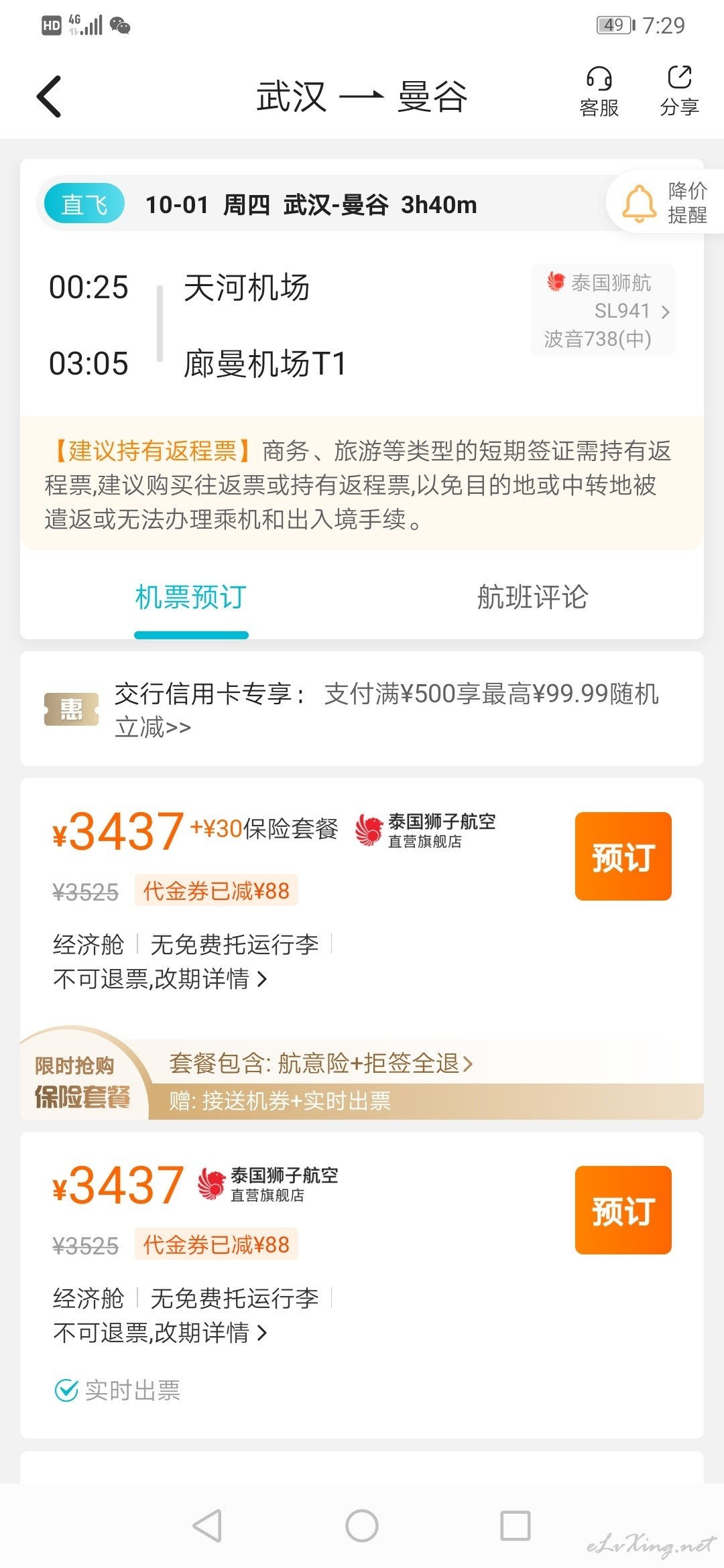Open recent apps from the navigation bar

point(516,1526)
